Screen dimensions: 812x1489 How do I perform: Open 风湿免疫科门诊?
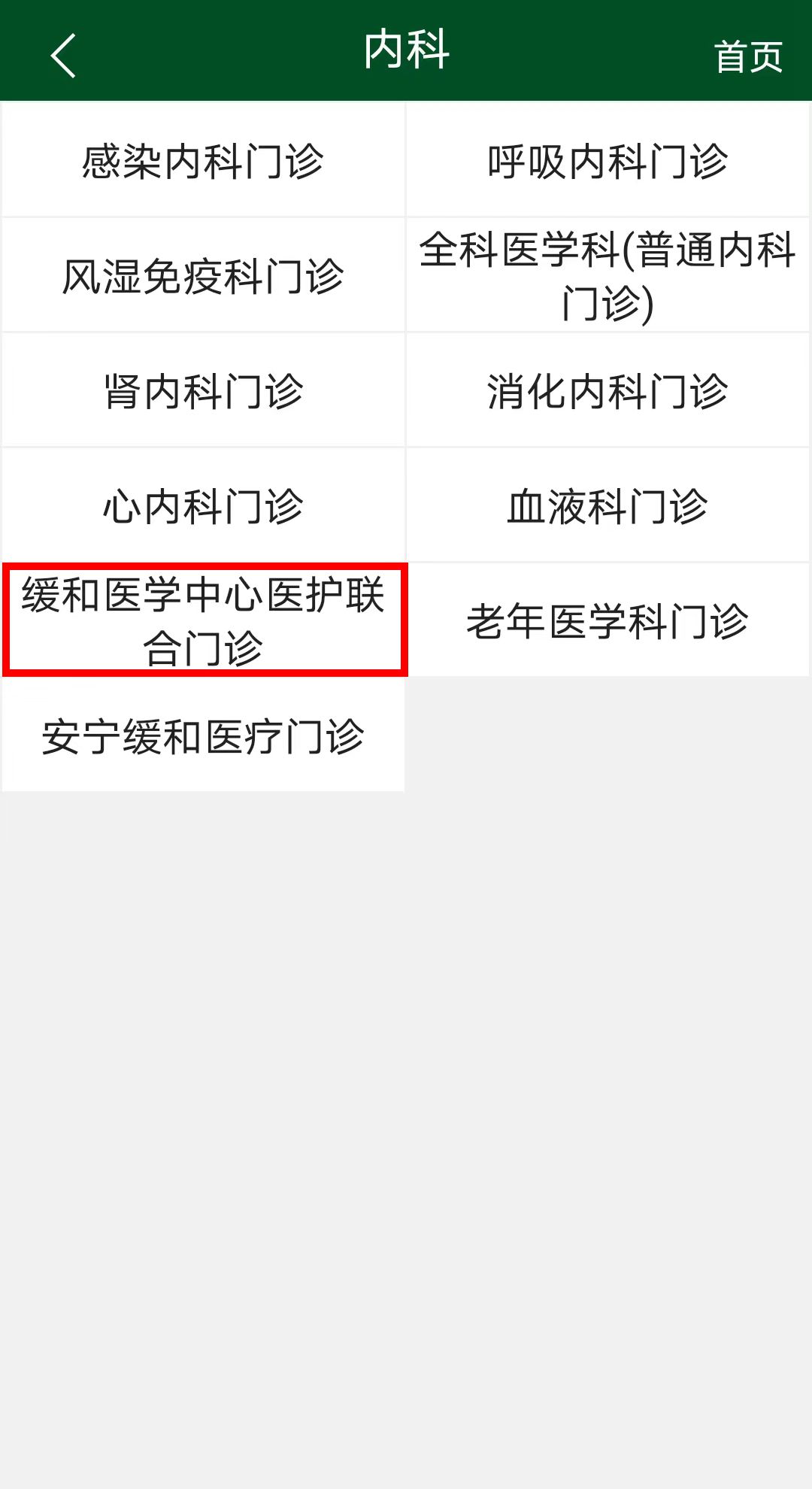[x=203, y=276]
